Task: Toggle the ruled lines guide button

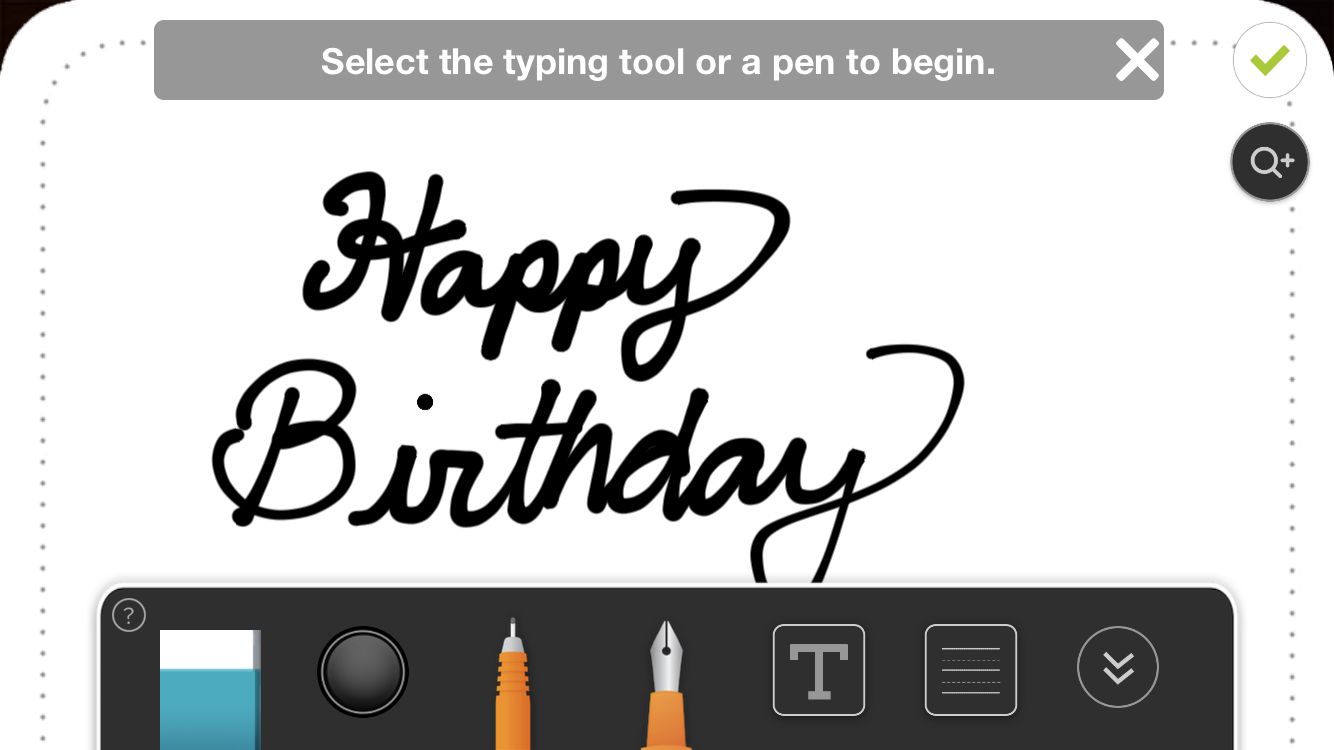Action: coord(970,670)
